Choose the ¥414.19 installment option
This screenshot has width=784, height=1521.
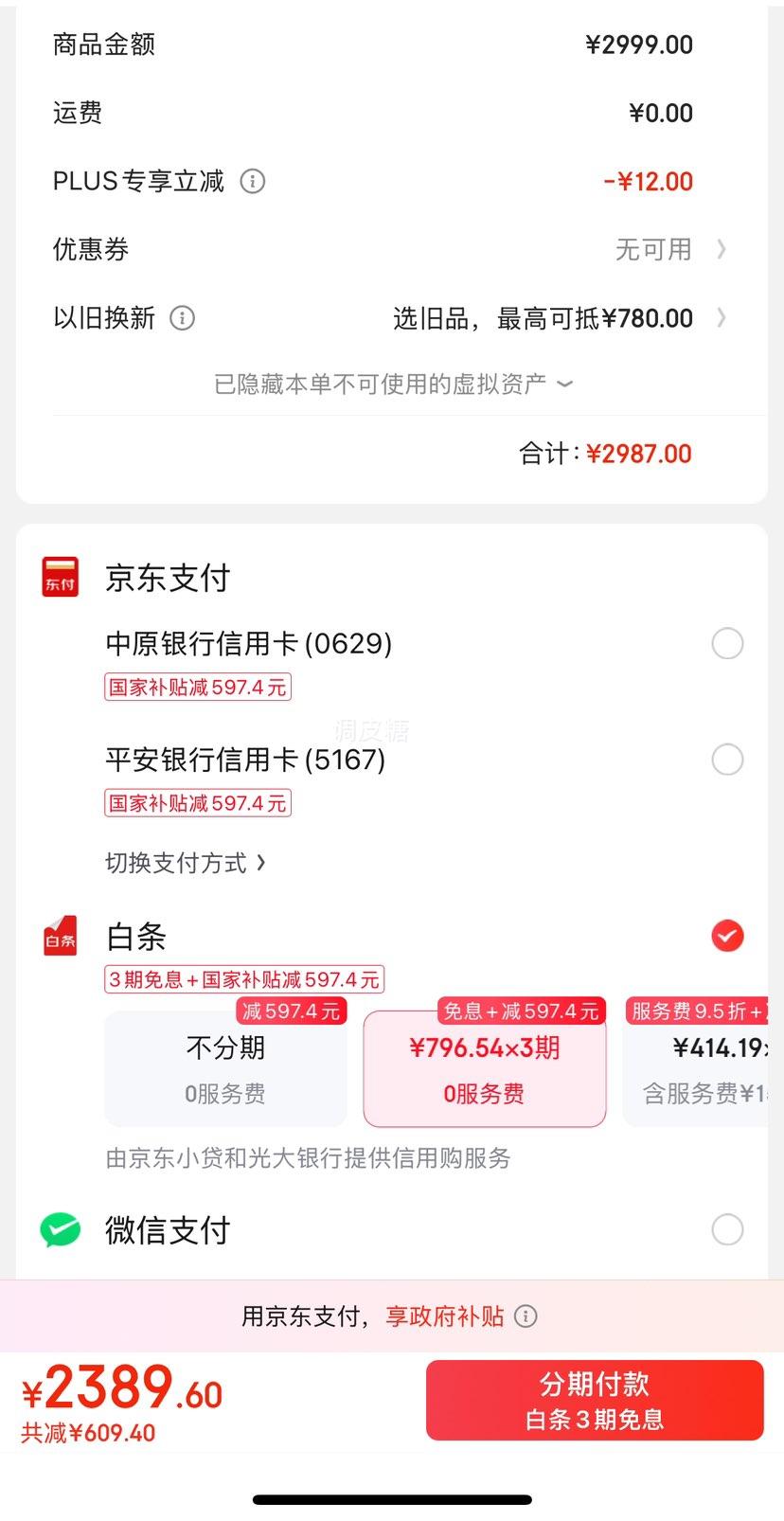pyautogui.click(x=701, y=1069)
